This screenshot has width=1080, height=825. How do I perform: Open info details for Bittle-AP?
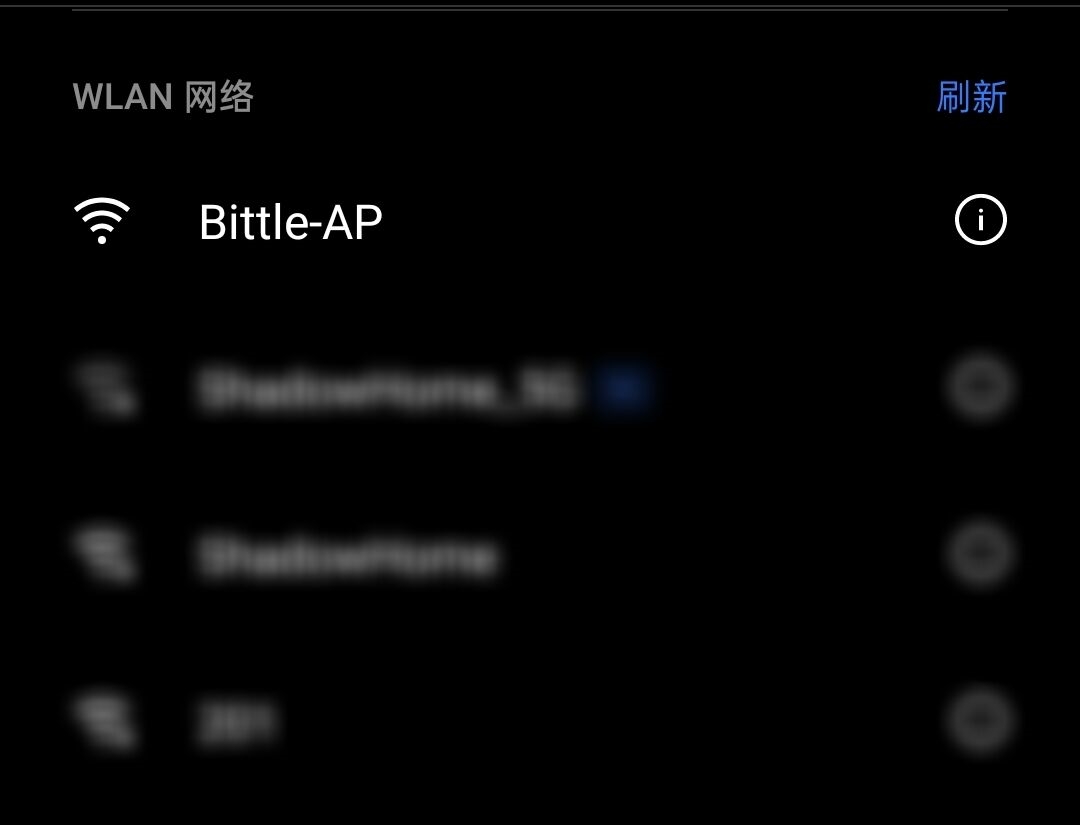coord(980,221)
